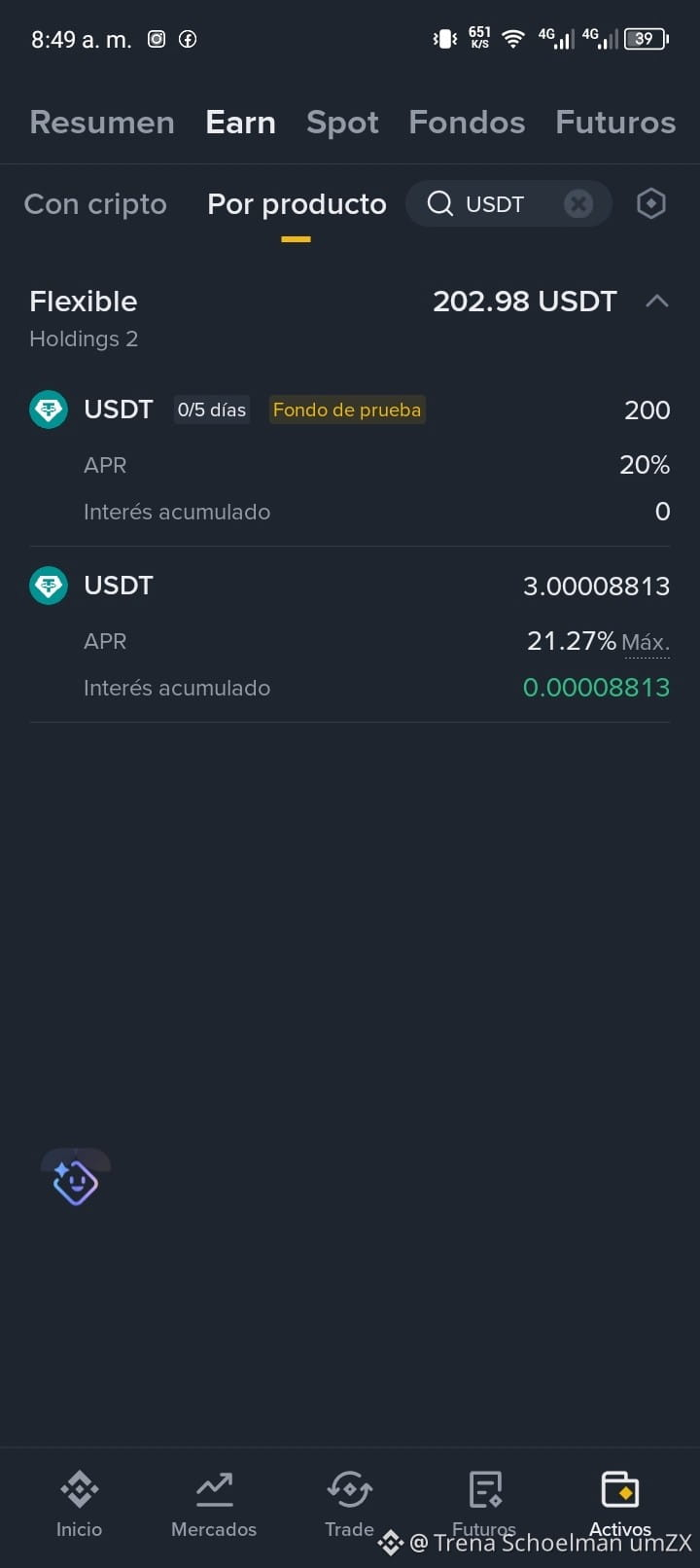Go to the Futuros top tab

point(615,123)
